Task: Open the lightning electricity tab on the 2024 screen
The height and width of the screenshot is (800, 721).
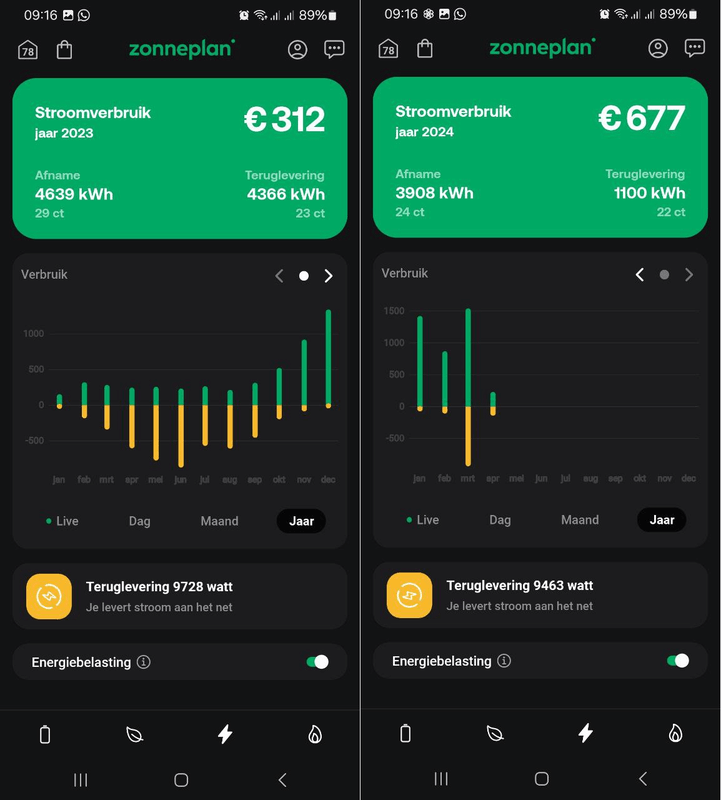Action: [586, 734]
